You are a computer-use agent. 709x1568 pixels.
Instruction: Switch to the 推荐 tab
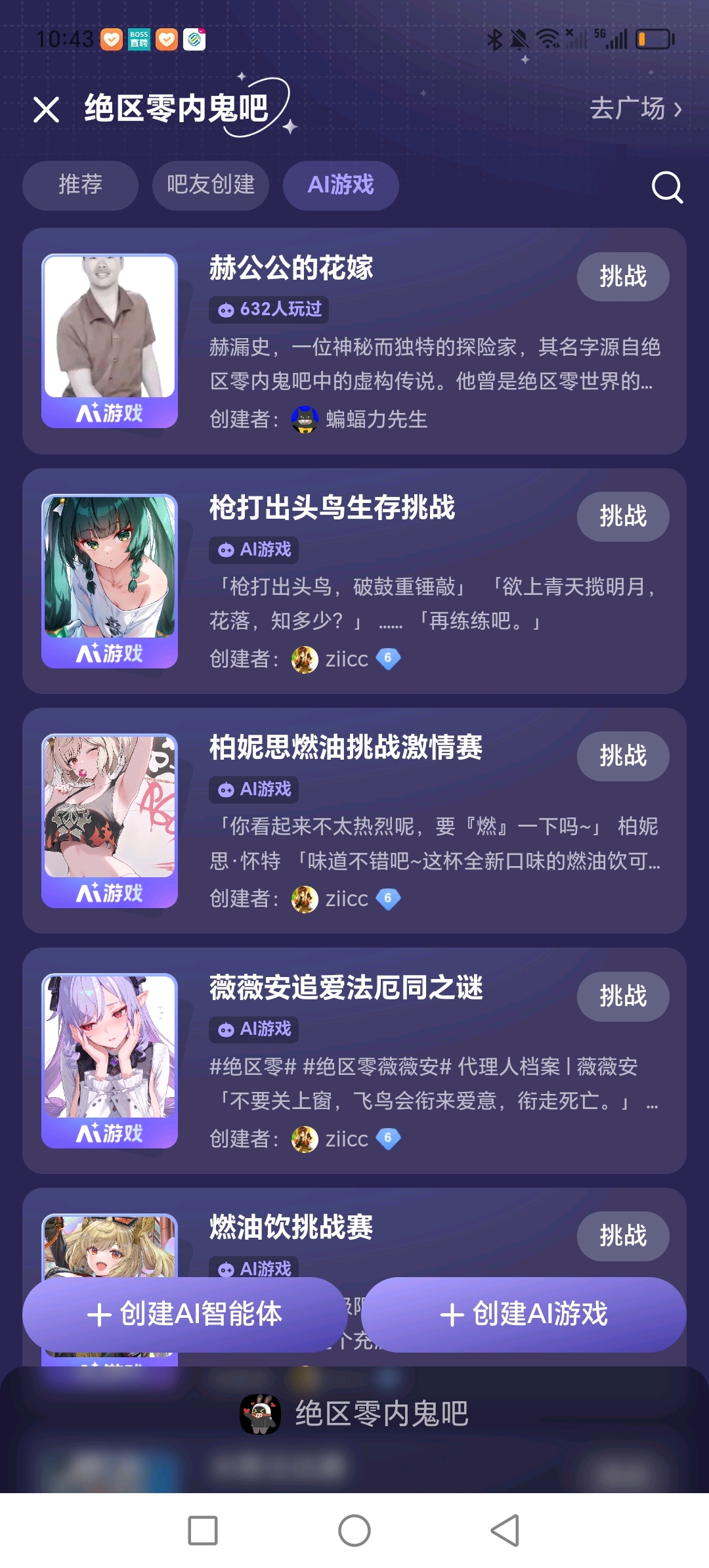click(80, 185)
